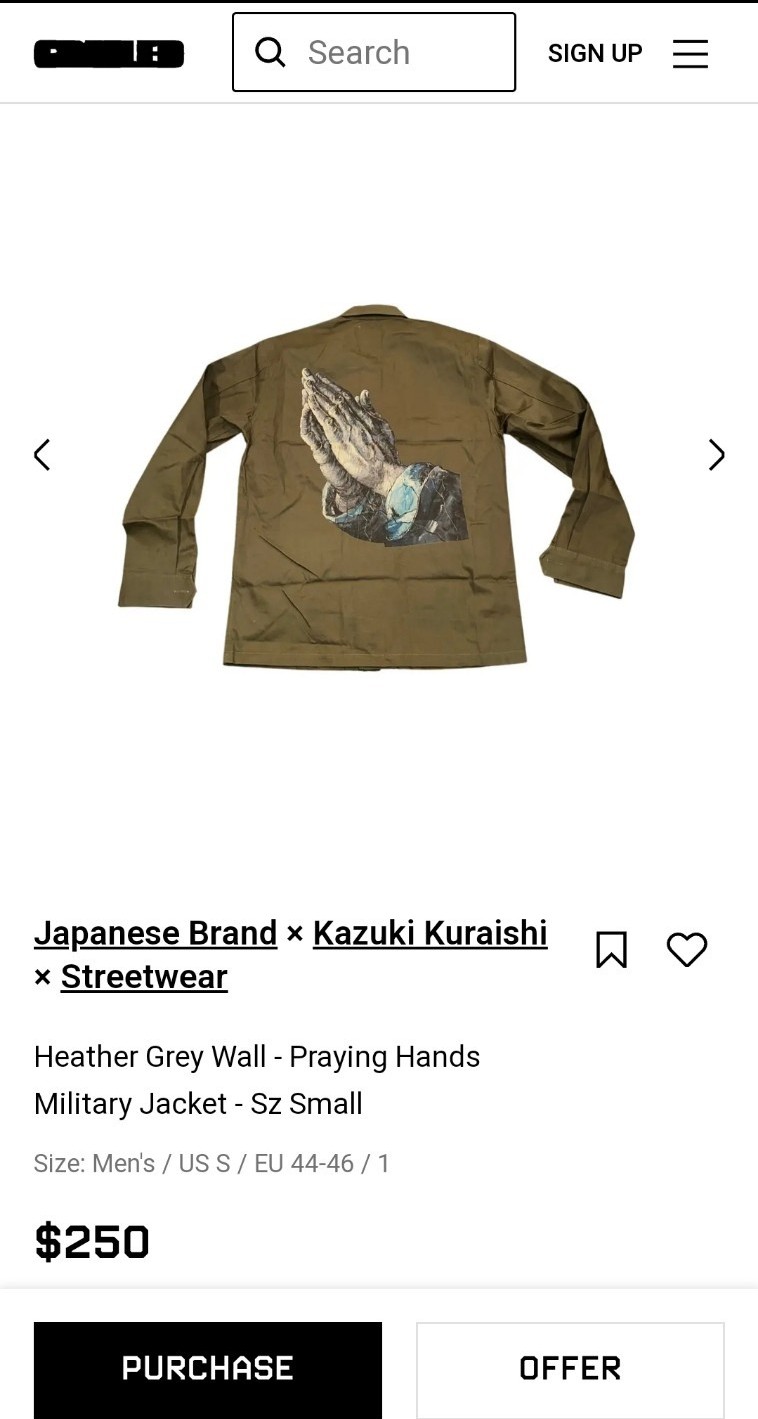Make an Offer on the jacket

570,1369
